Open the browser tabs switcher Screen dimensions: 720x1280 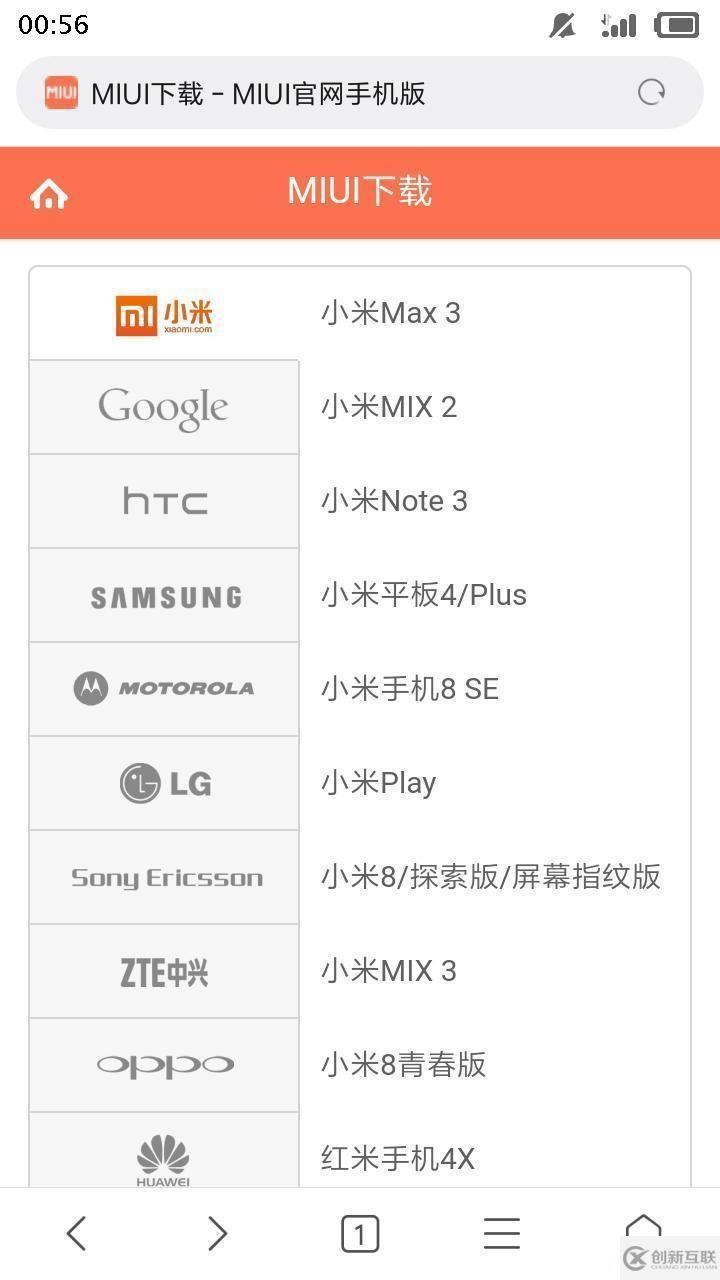[360, 1233]
